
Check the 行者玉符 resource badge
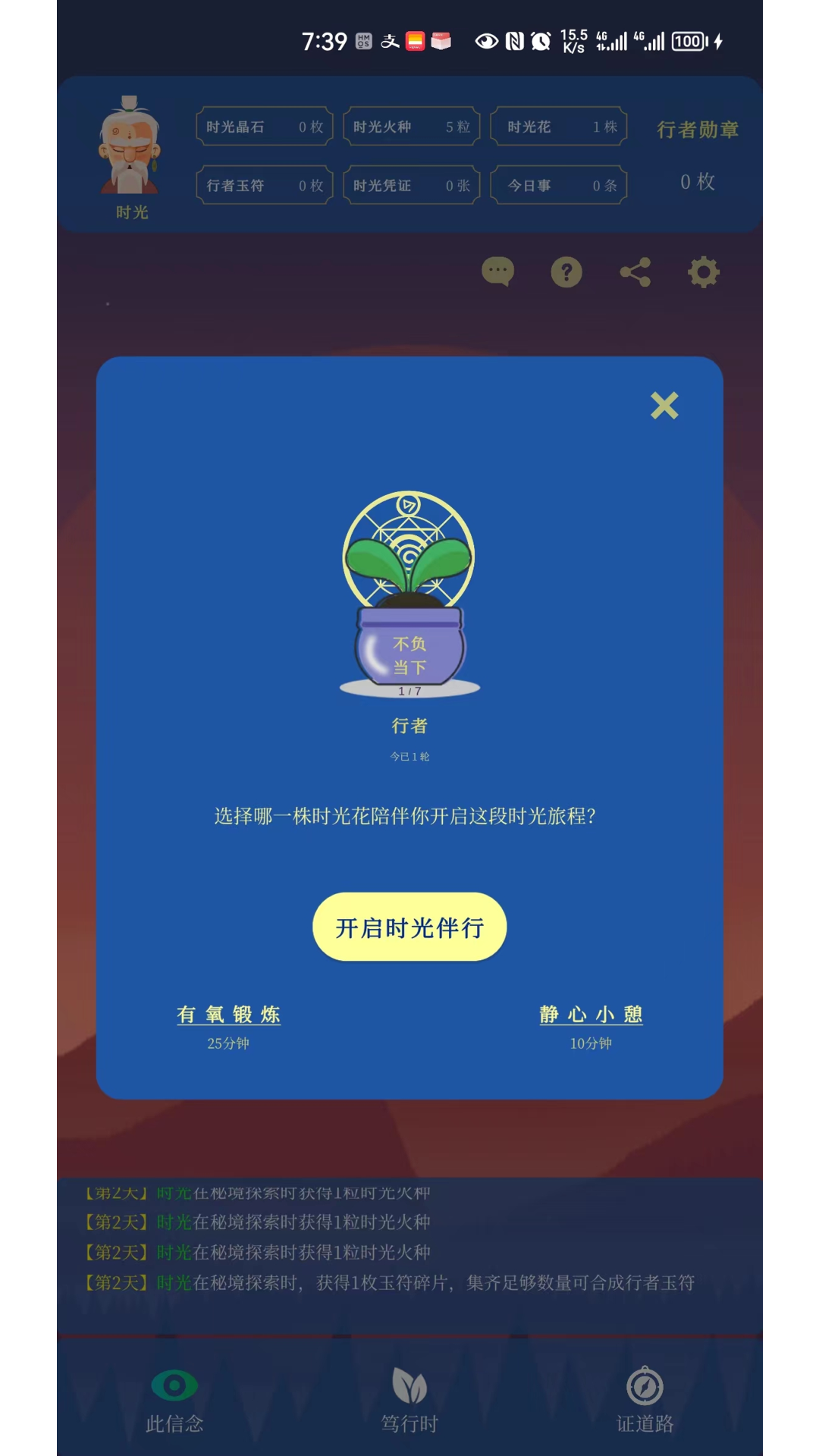[263, 184]
